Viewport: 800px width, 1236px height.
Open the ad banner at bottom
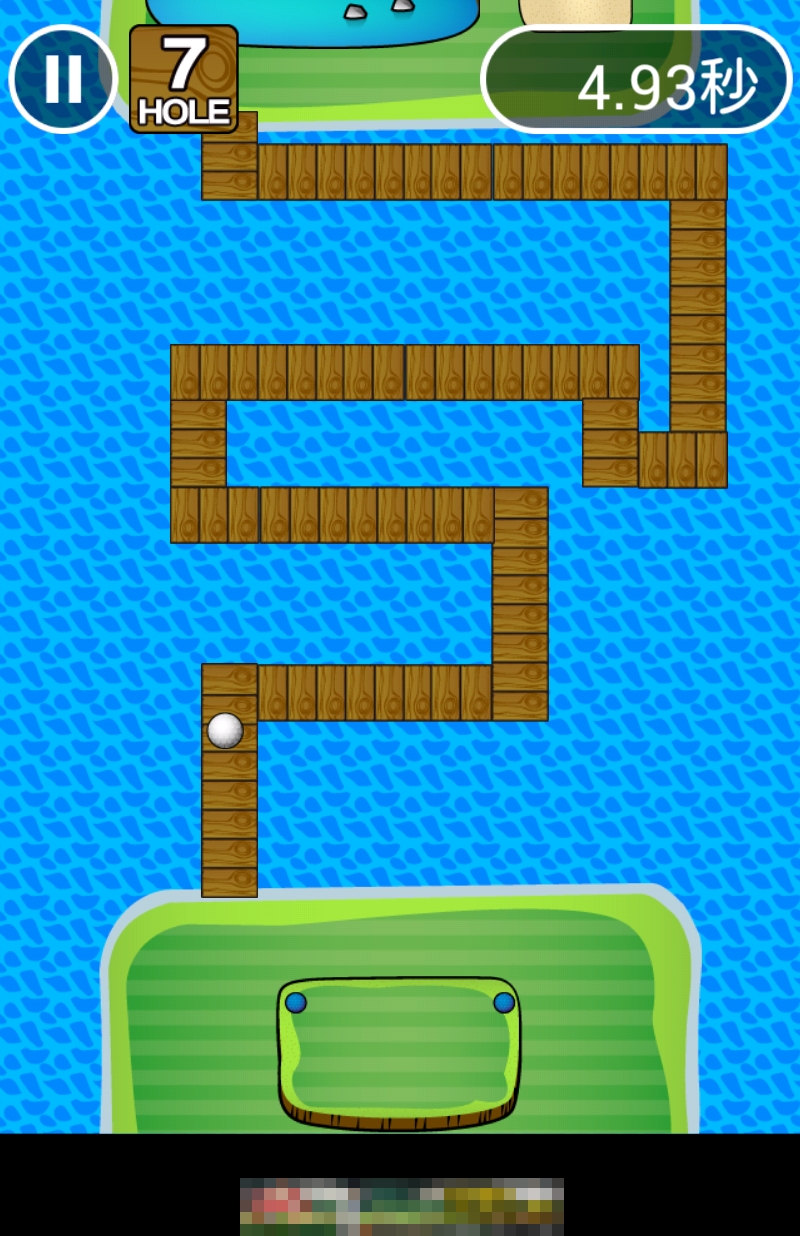point(402,1206)
